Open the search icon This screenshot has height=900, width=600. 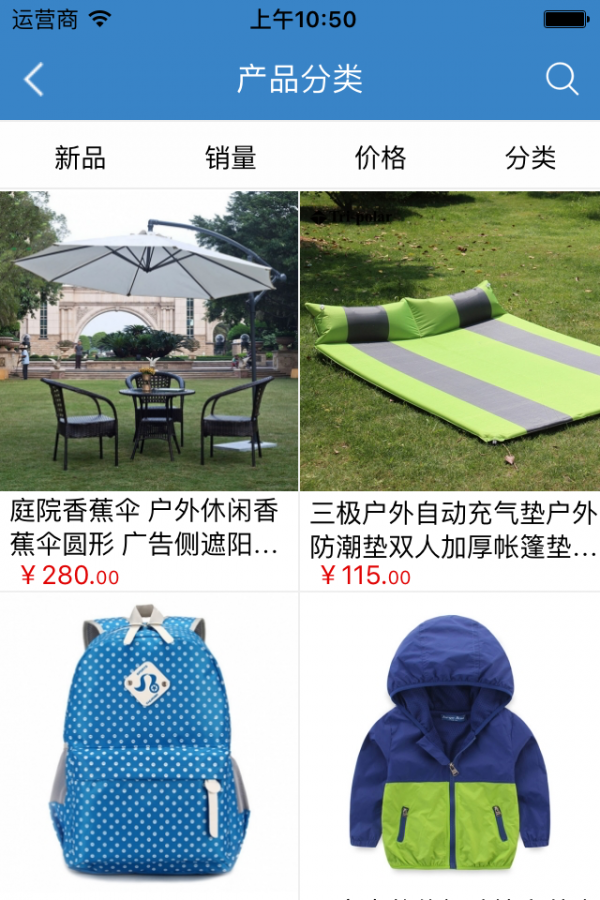tap(562, 79)
